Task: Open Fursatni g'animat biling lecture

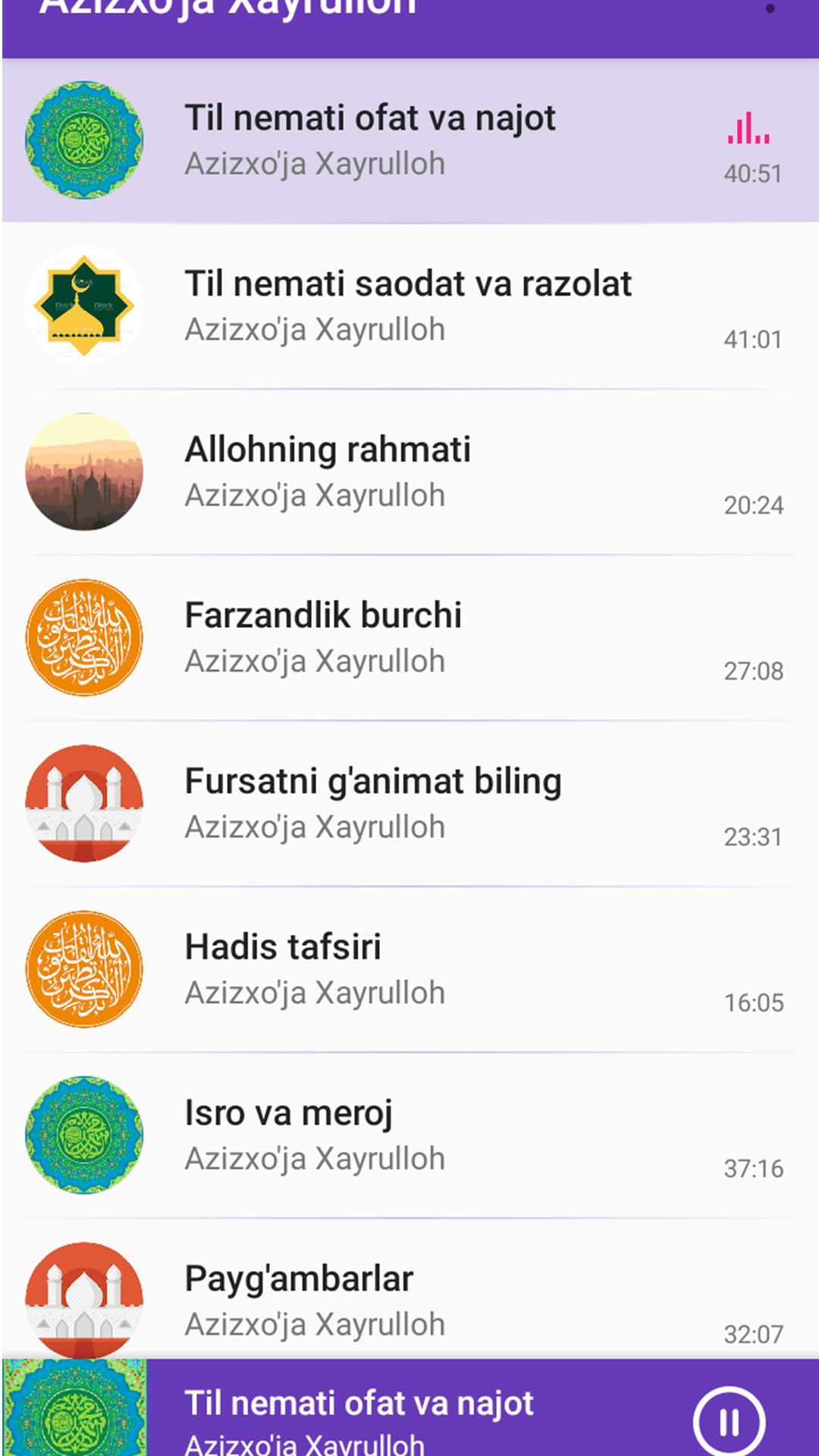Action: pos(409,804)
